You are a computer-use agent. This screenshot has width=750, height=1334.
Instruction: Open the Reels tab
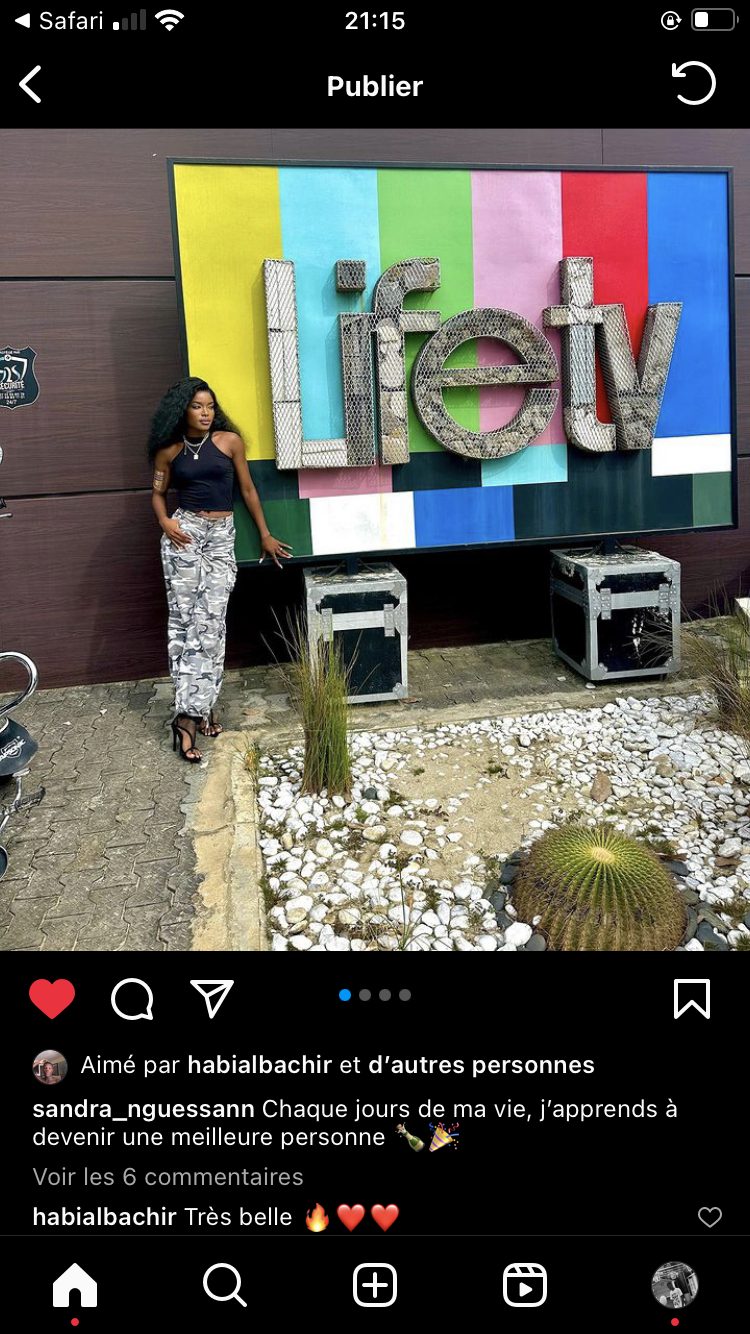525,1285
